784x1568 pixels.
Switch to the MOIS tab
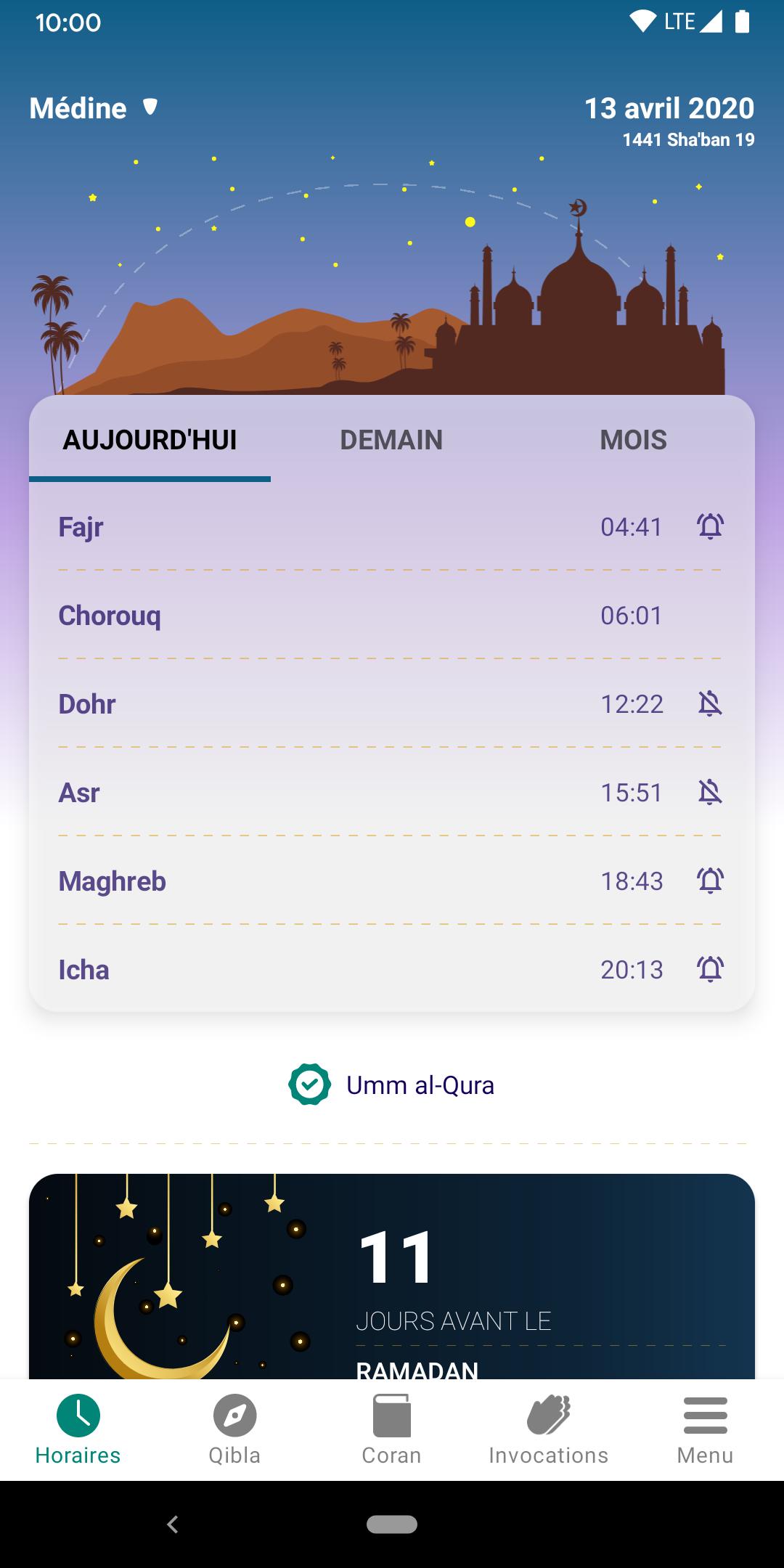[633, 440]
